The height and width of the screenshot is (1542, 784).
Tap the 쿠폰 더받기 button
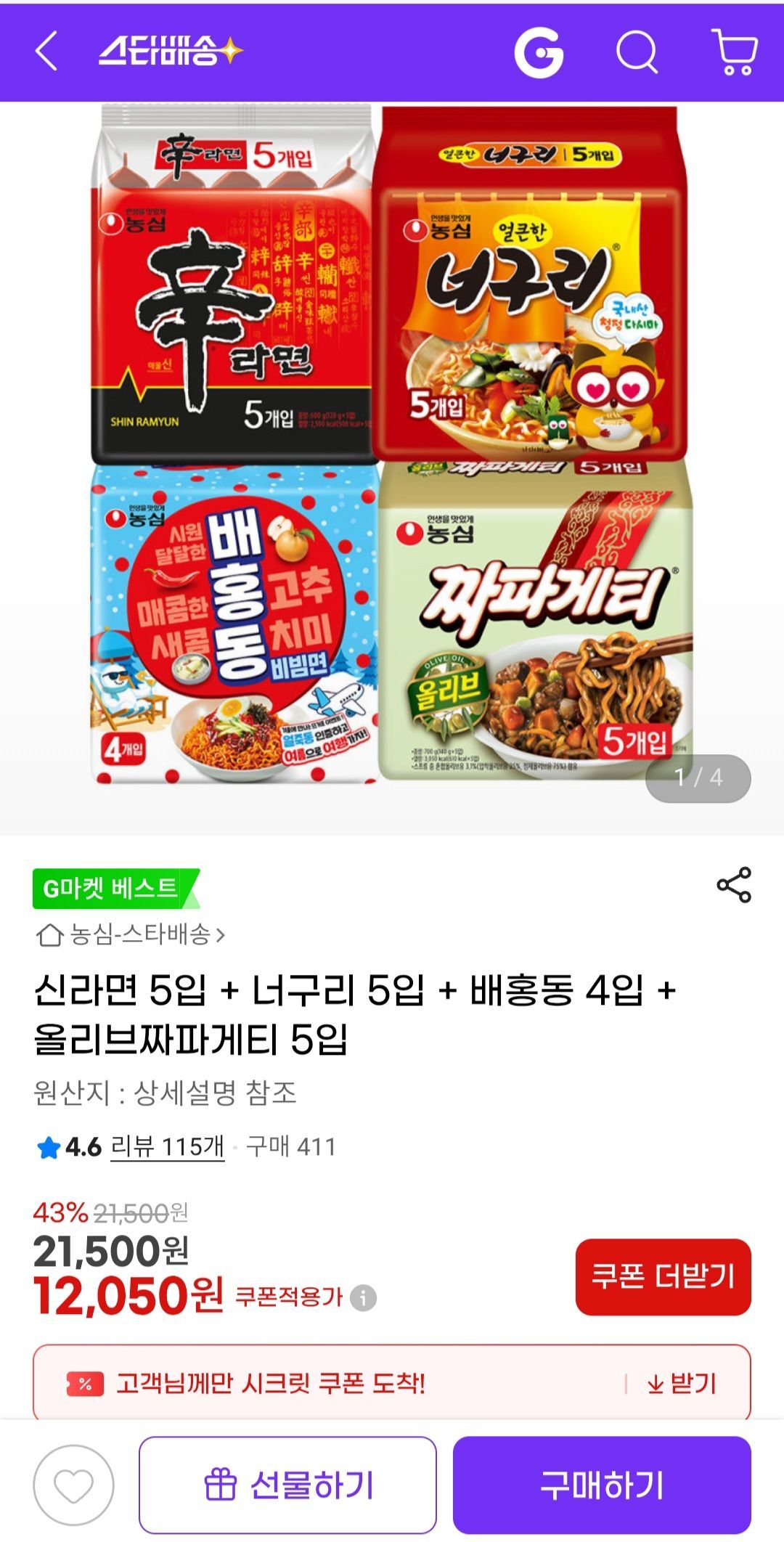[663, 1276]
